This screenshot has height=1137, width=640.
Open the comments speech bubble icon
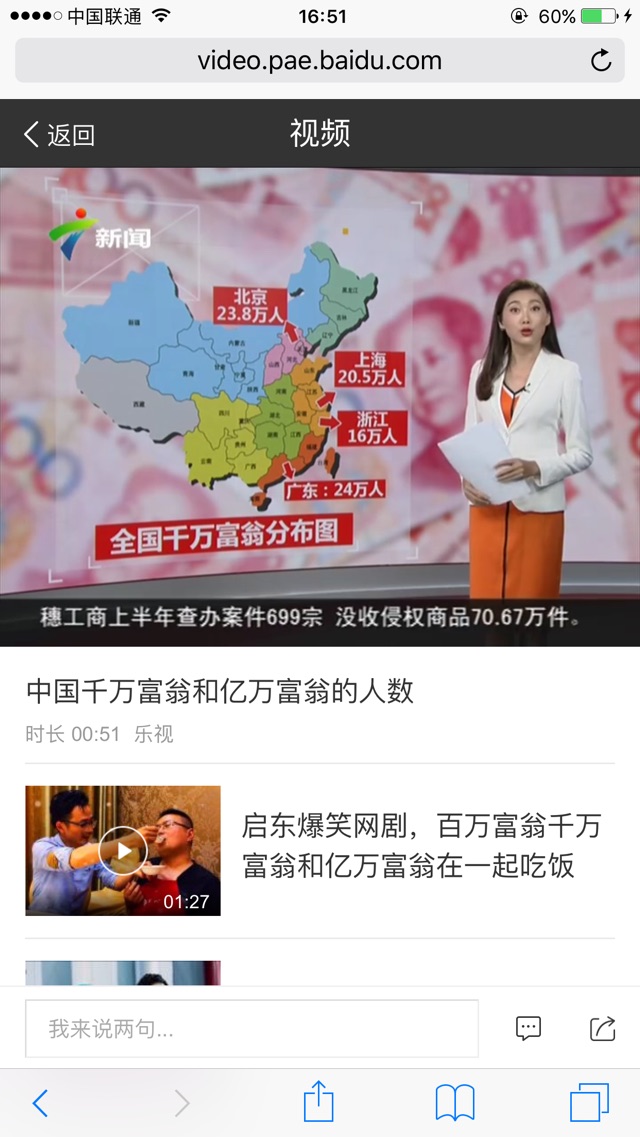tap(528, 1028)
